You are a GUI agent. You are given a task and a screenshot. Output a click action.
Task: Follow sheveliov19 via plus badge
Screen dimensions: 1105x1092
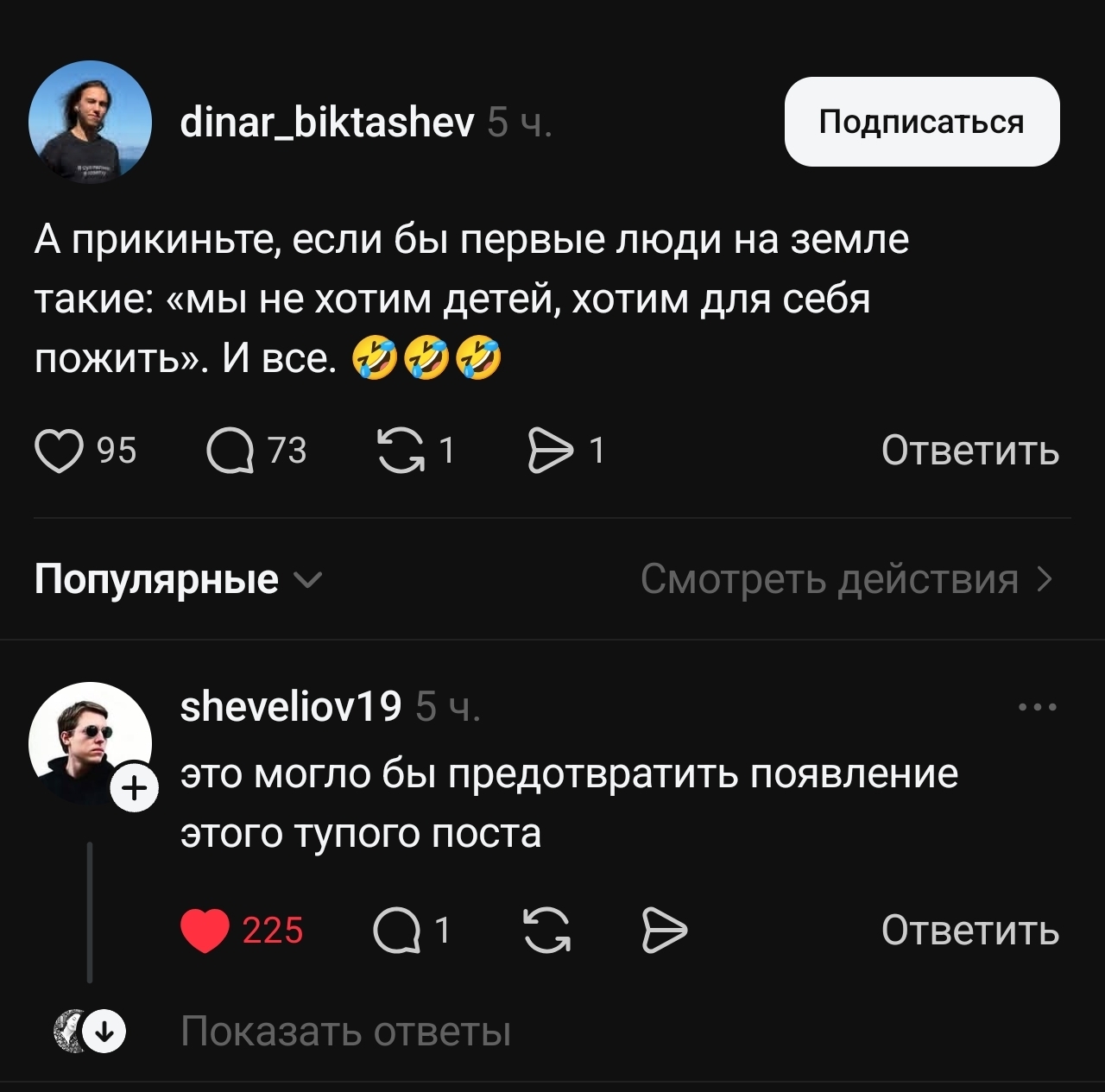136,788
